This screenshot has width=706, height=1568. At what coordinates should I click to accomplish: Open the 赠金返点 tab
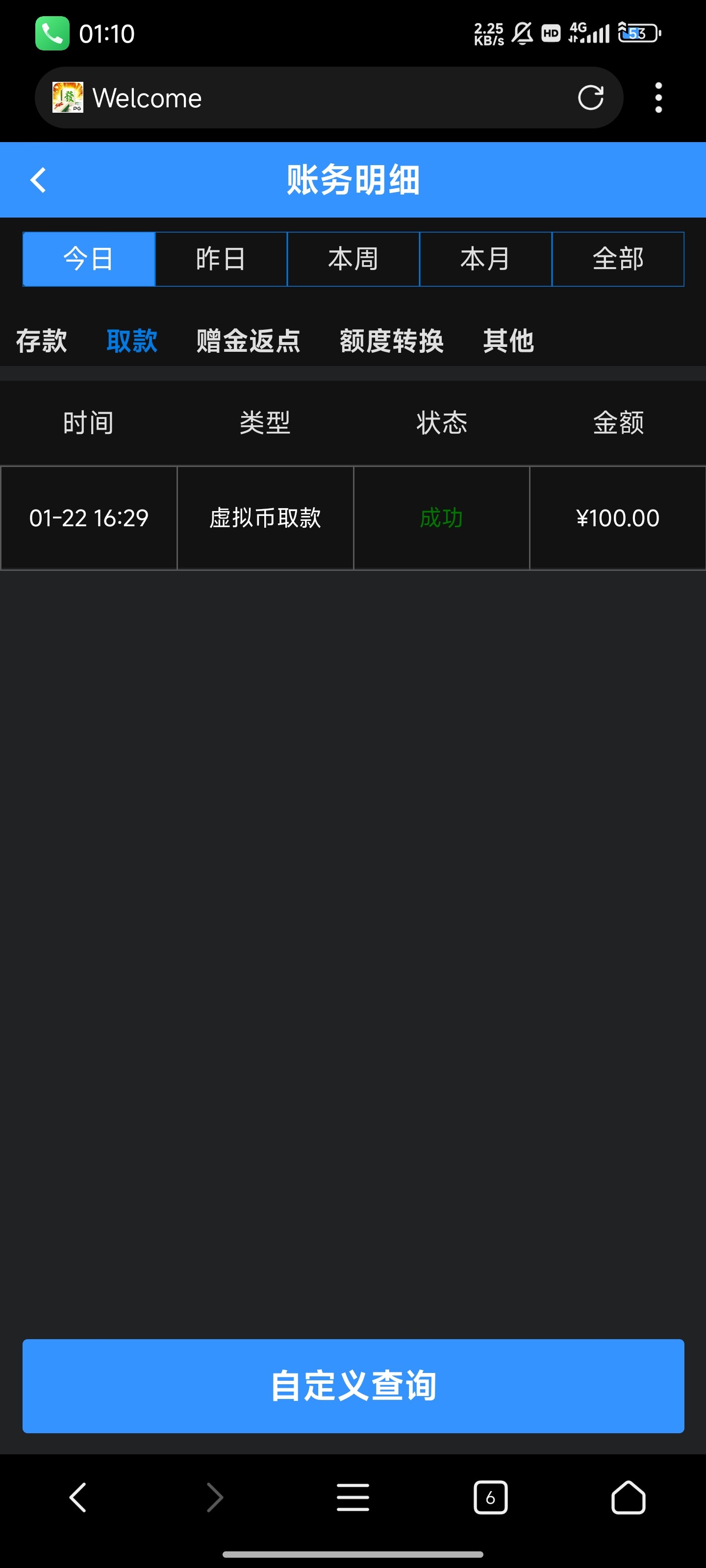coord(249,341)
